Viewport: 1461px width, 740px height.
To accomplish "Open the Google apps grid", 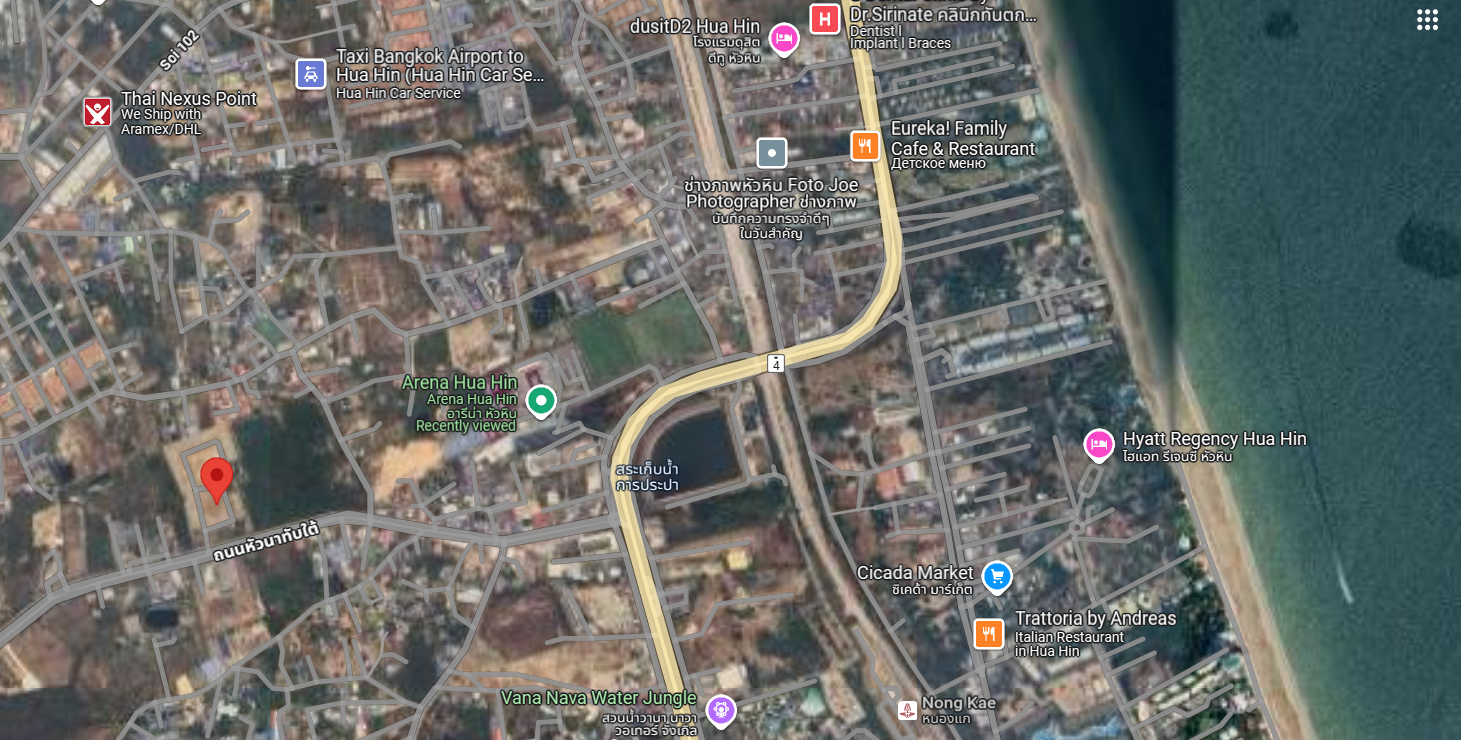I will (x=1427, y=20).
